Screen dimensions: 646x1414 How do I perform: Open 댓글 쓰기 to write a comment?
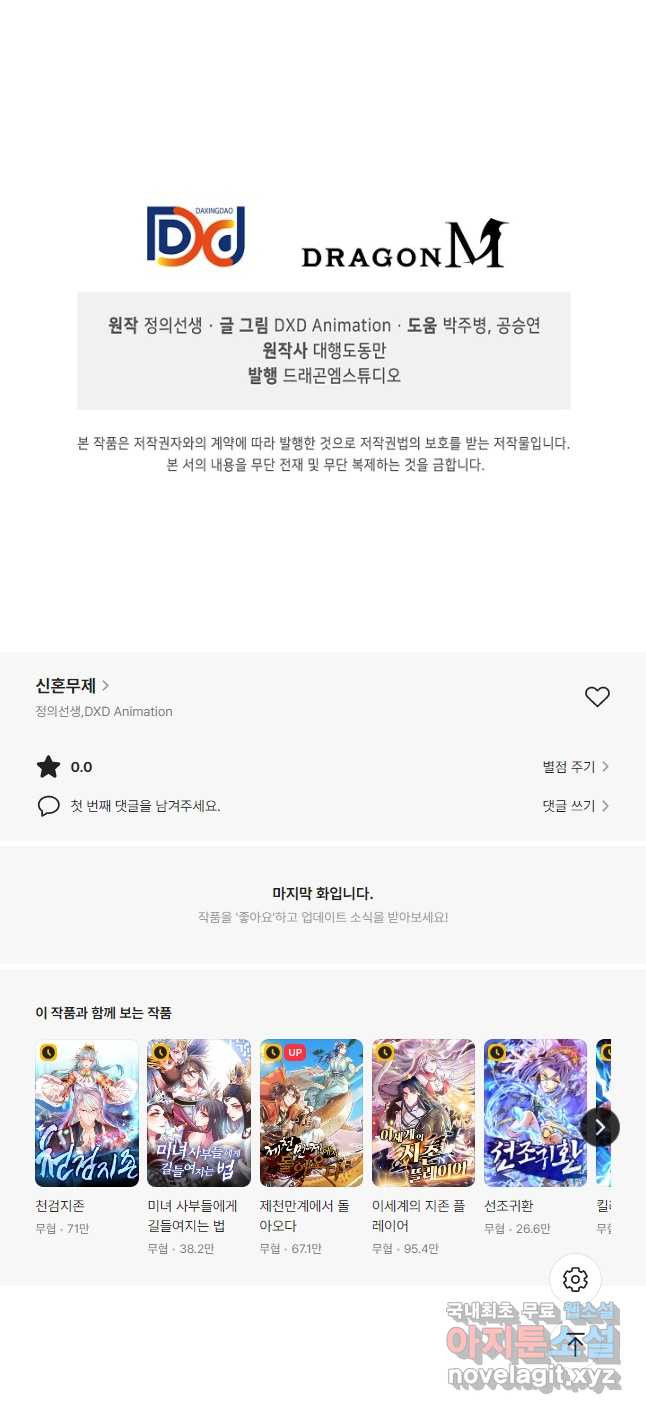click(x=575, y=806)
